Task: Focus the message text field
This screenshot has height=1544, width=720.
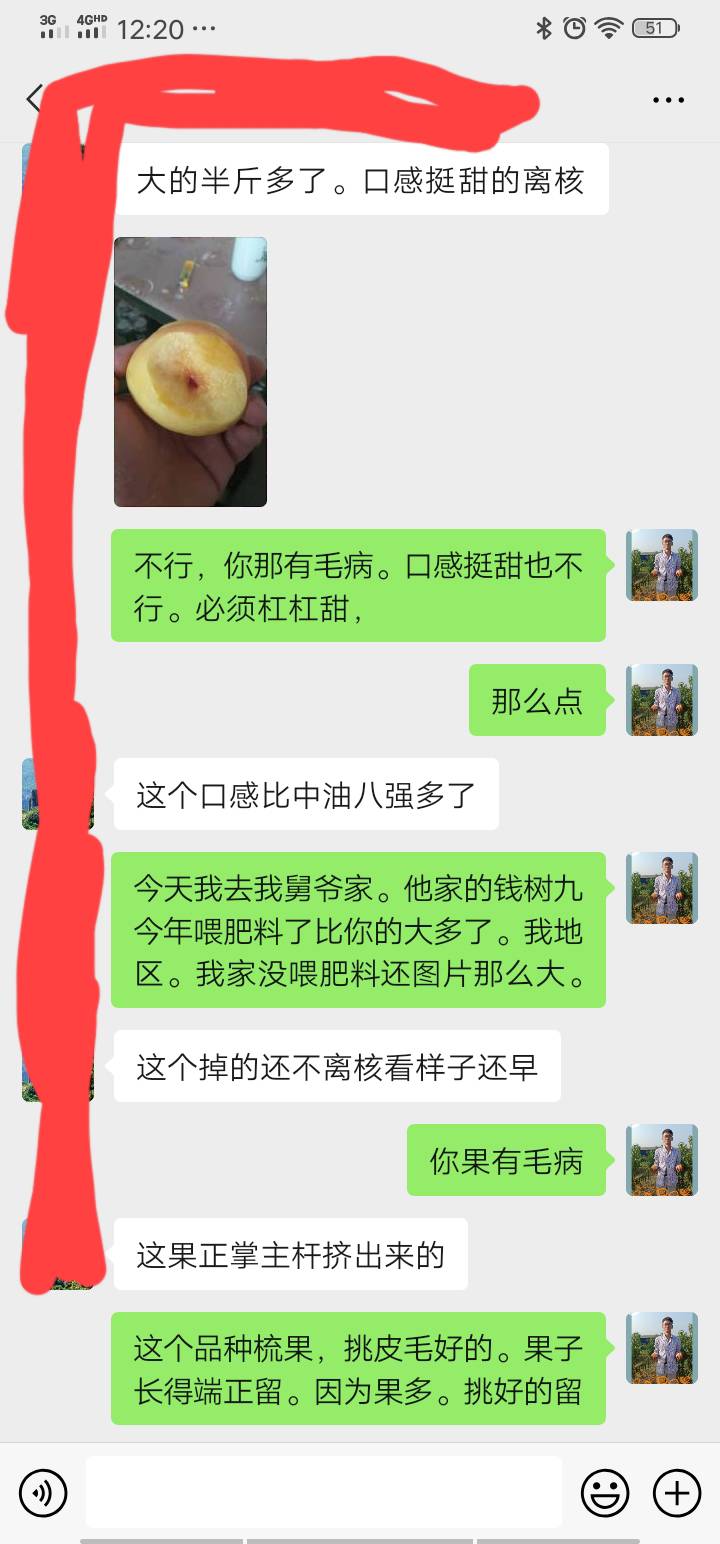Action: click(323, 1492)
